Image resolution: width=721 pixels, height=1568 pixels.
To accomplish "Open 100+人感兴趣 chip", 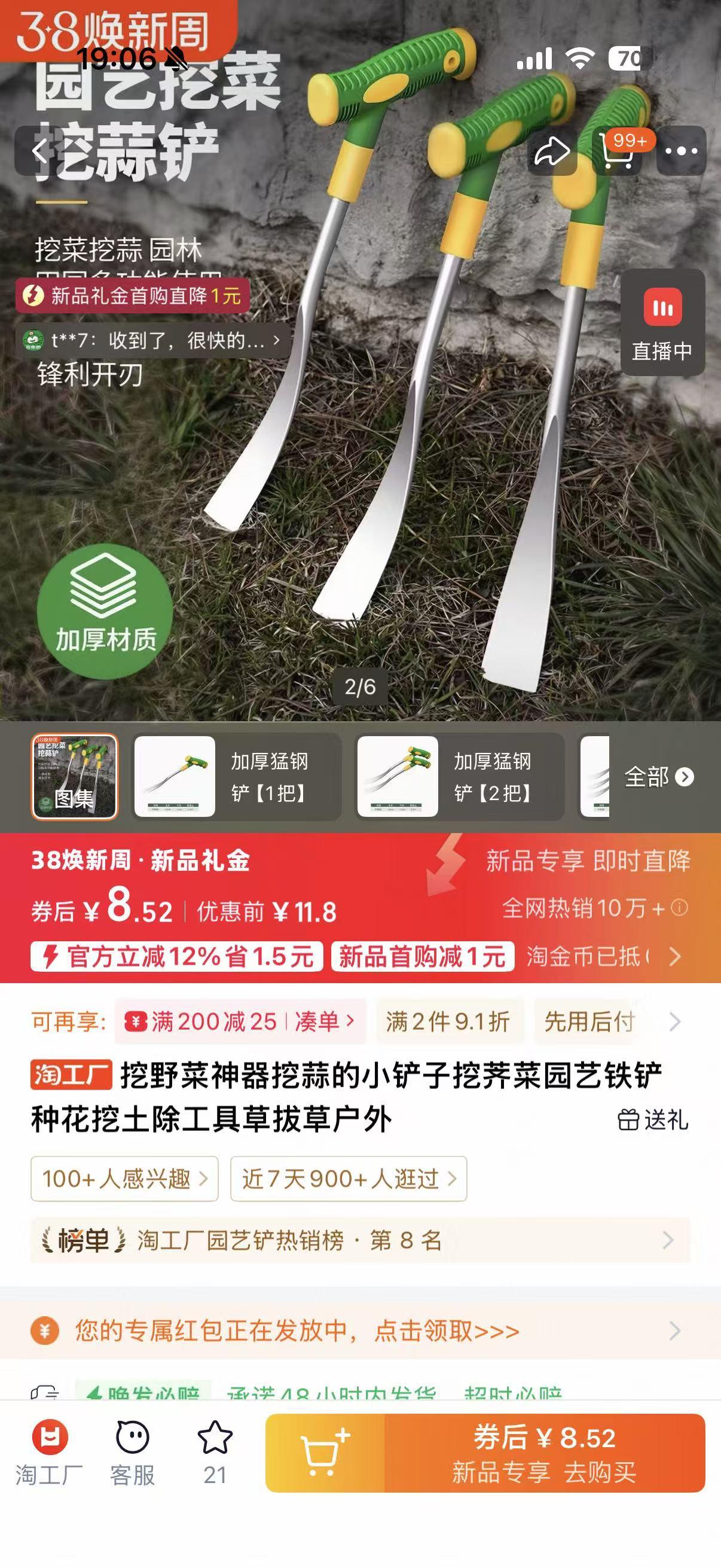I will pos(125,1179).
